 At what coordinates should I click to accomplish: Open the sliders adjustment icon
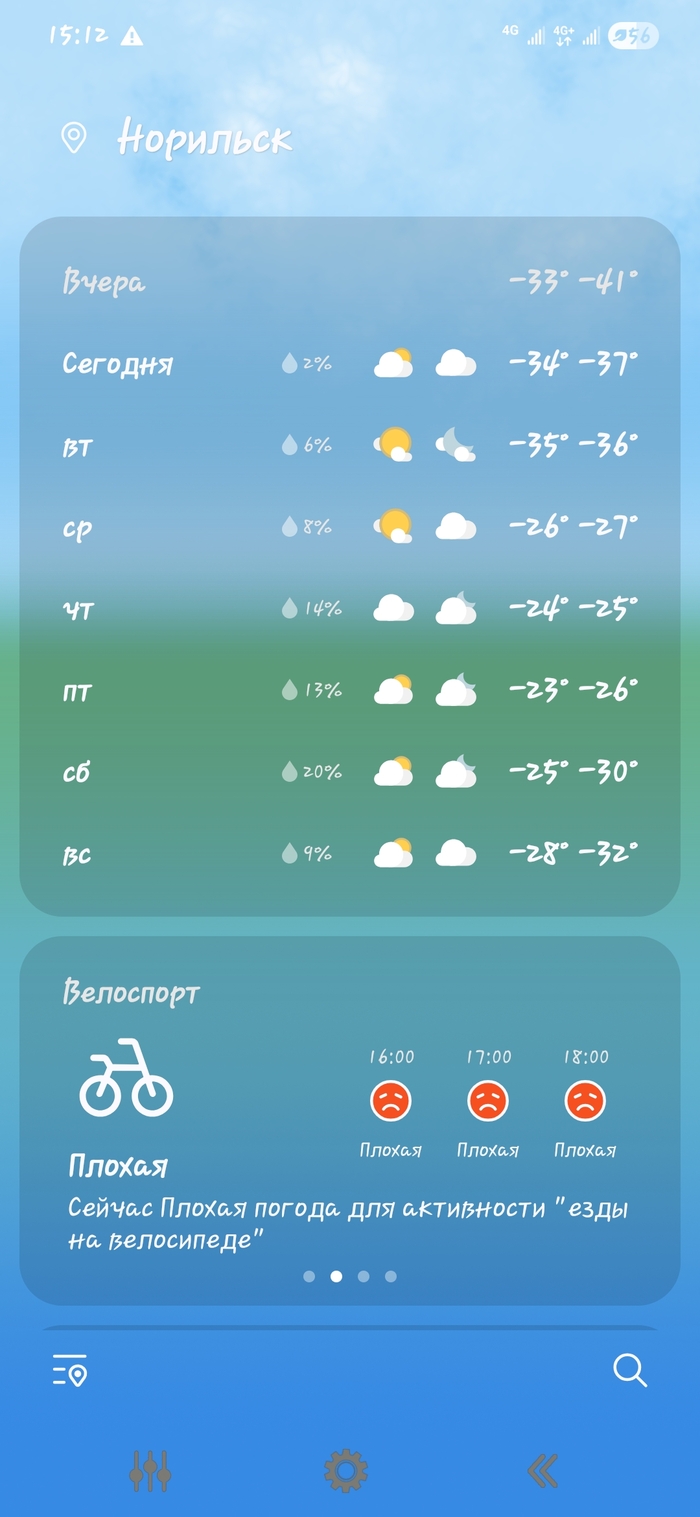point(150,1471)
